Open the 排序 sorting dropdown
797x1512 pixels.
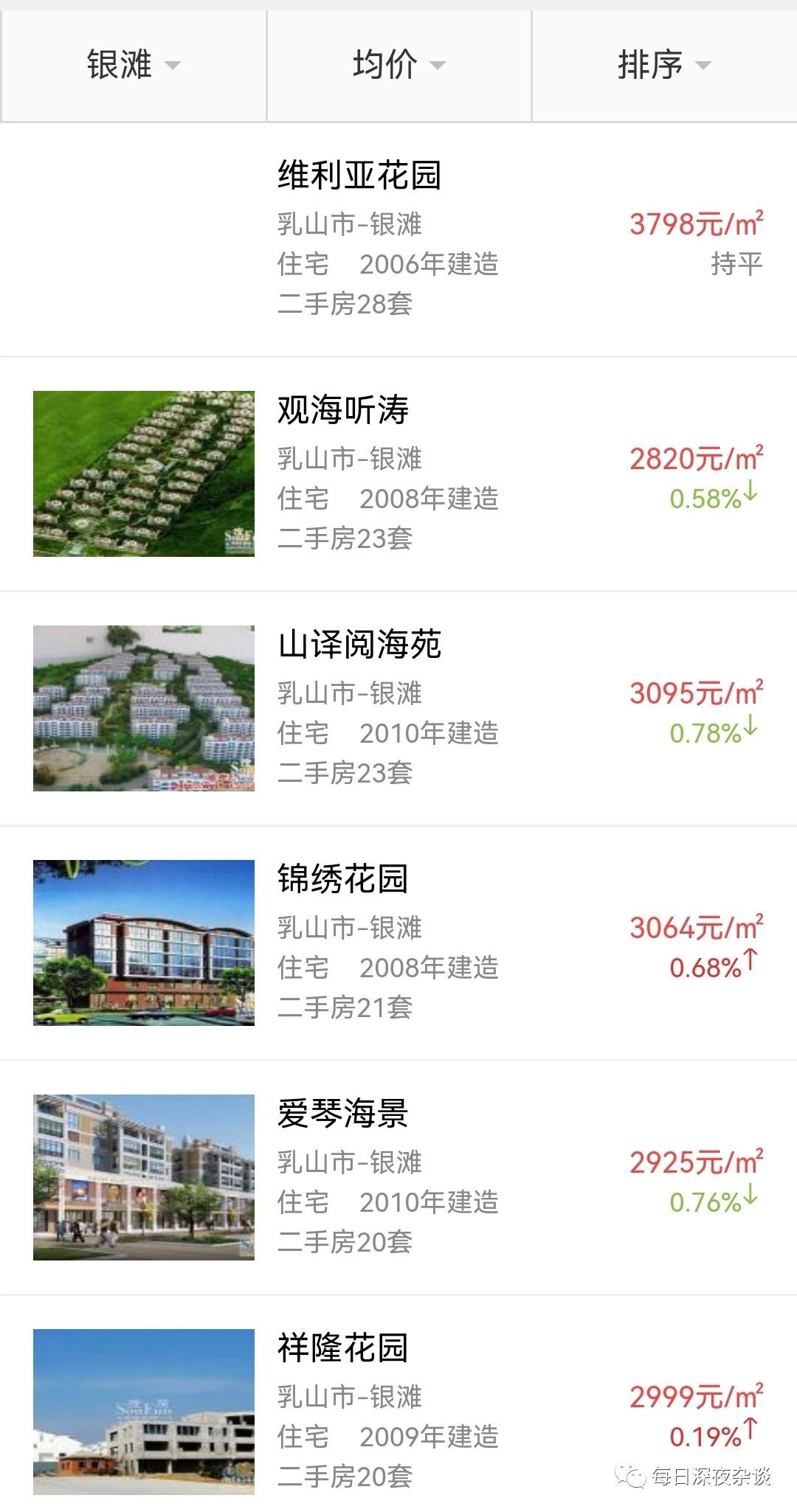point(663,65)
